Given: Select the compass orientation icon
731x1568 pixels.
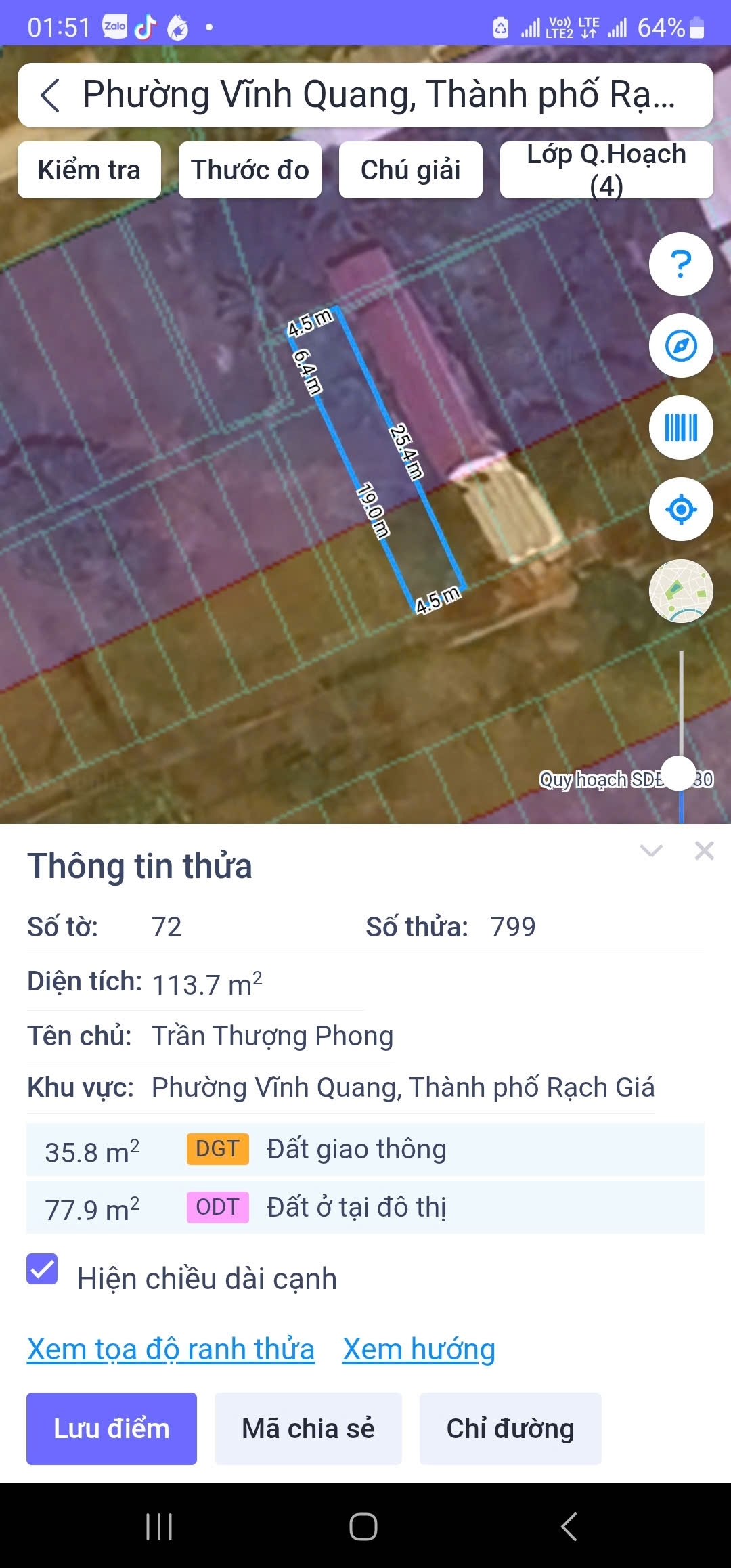Looking at the screenshot, I should [681, 347].
